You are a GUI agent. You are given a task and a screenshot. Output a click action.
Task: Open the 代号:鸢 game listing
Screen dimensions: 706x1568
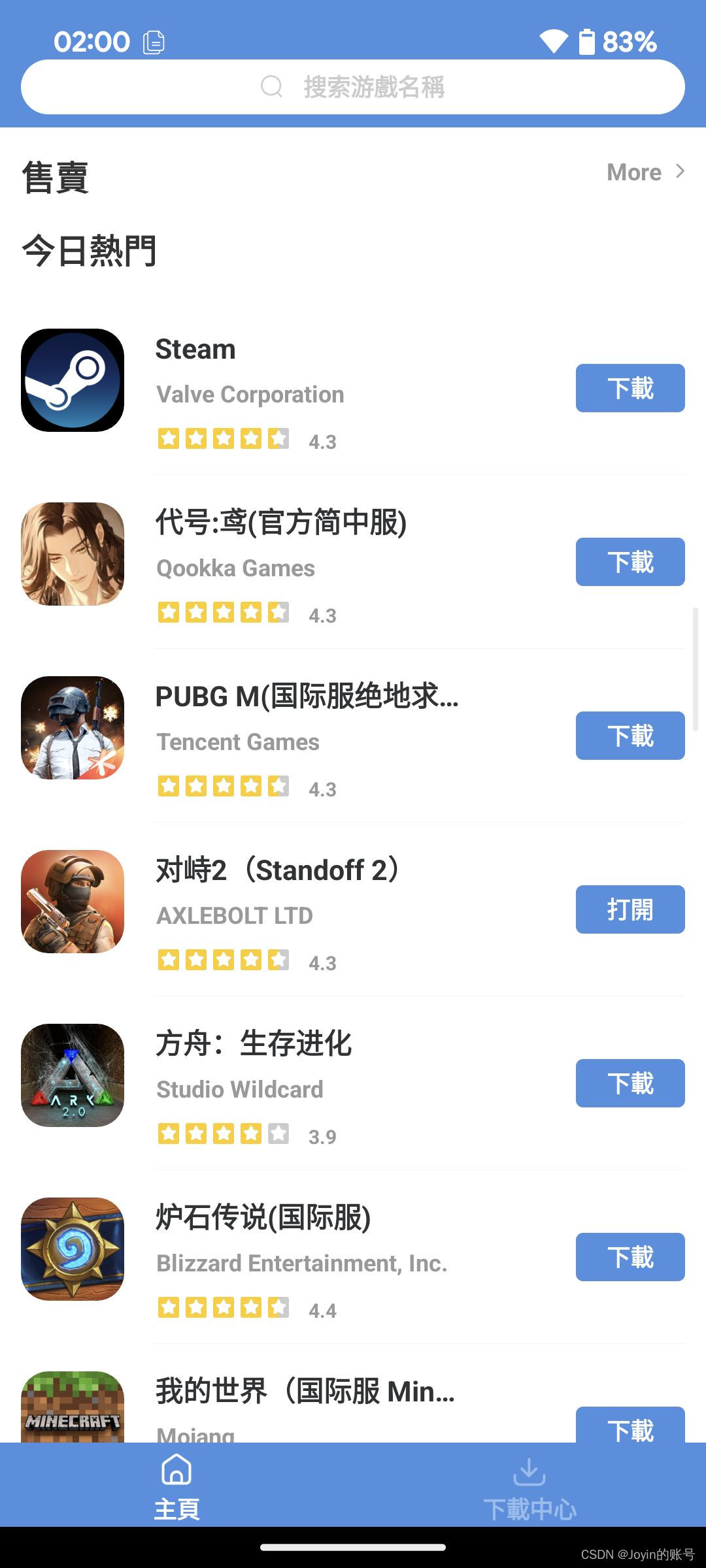[281, 523]
